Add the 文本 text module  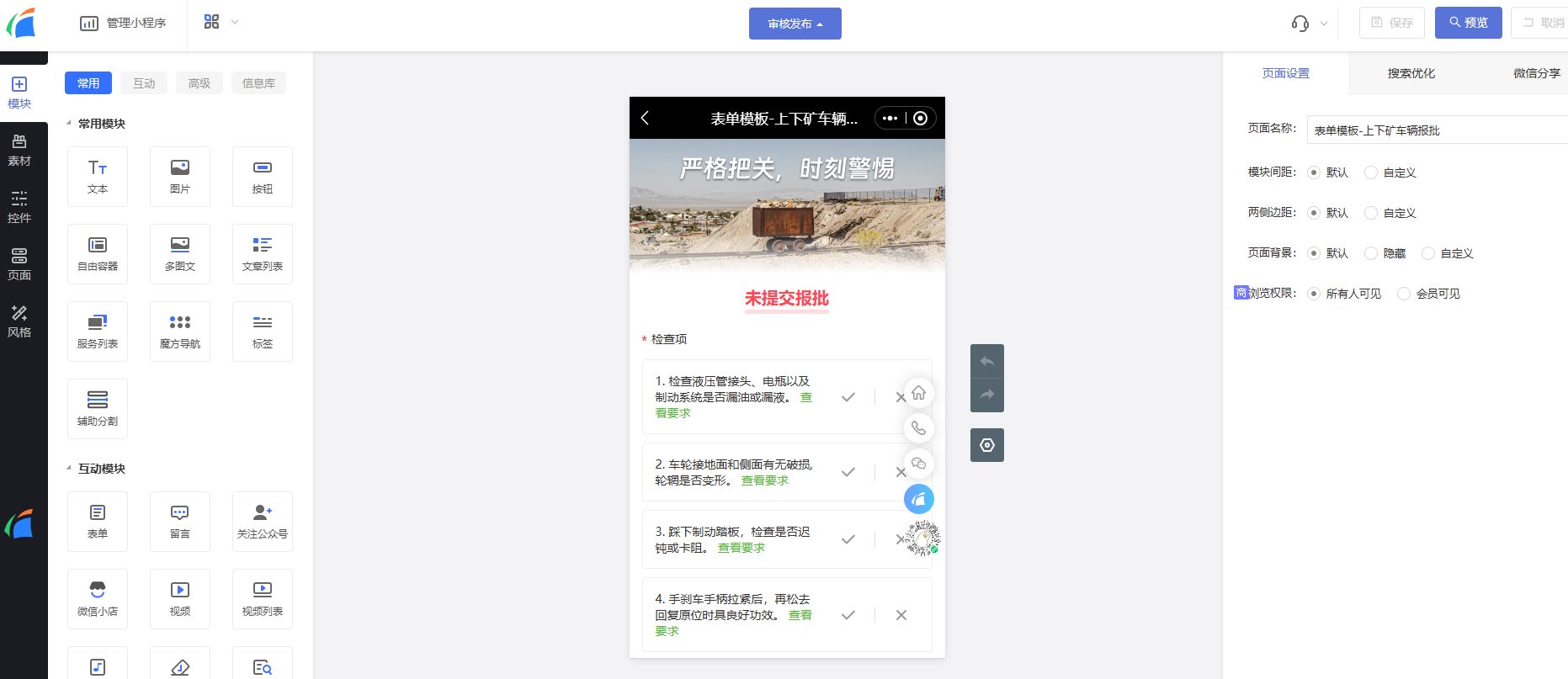coord(98,177)
